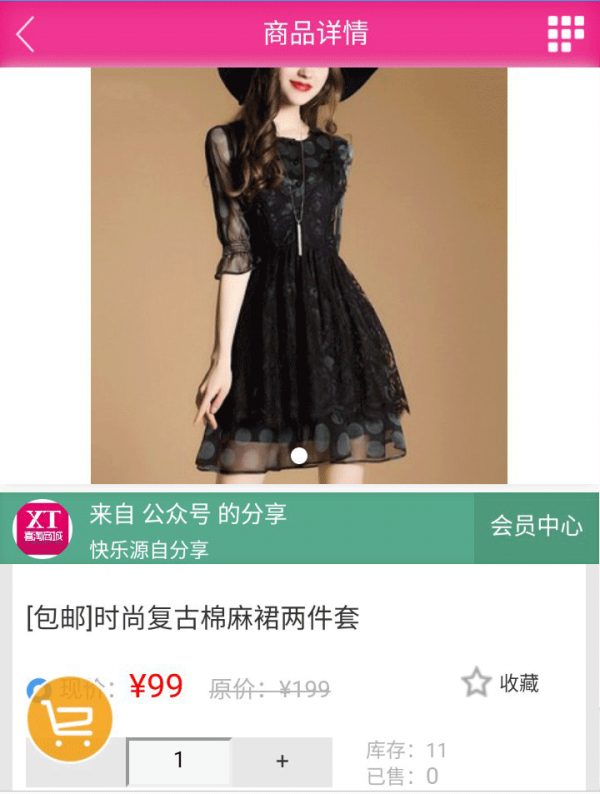Tap the image carousel page indicator dot
Screen dimensions: 600x794
(x=298, y=455)
